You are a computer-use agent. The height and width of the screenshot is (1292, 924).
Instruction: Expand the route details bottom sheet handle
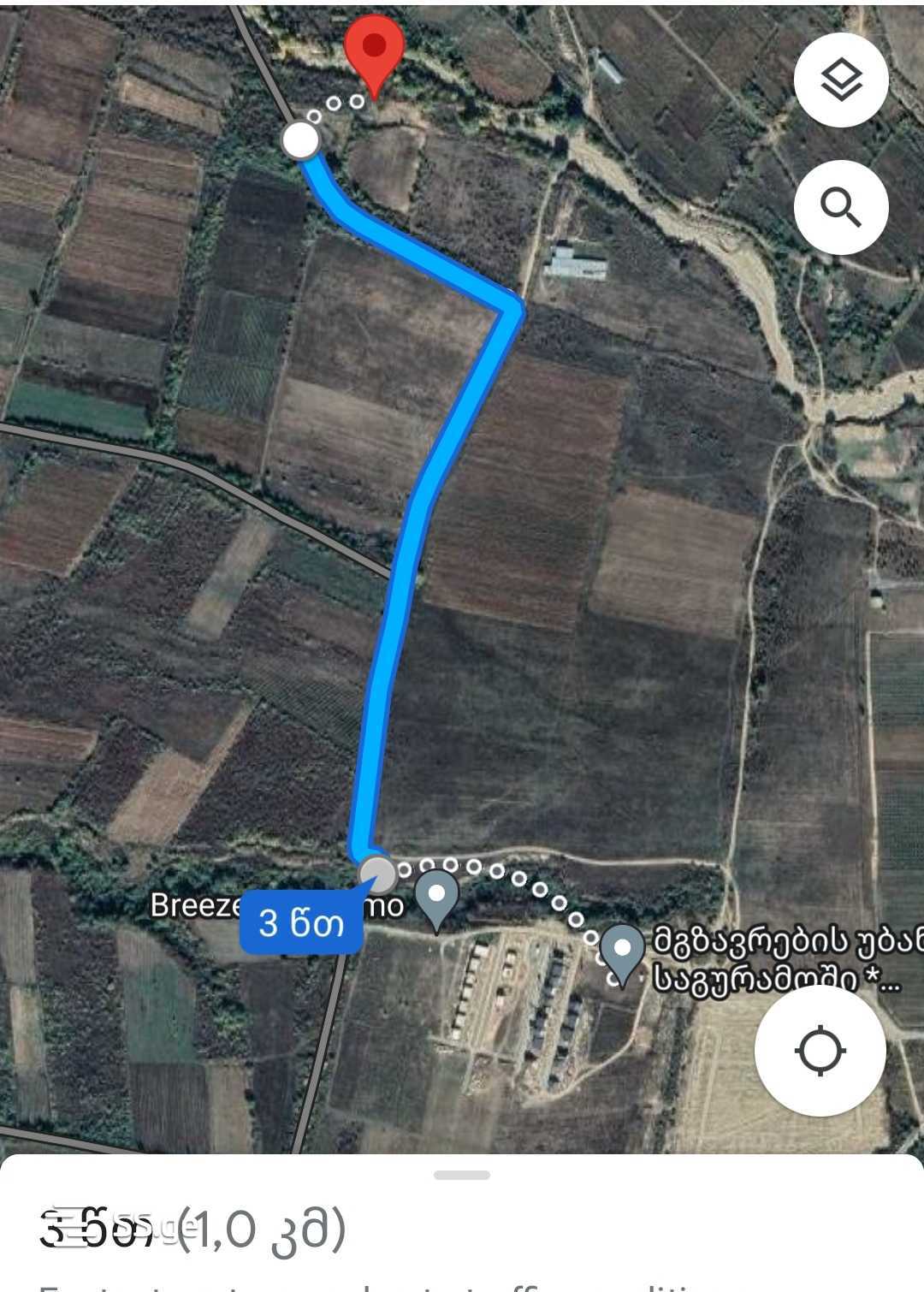(x=462, y=1175)
